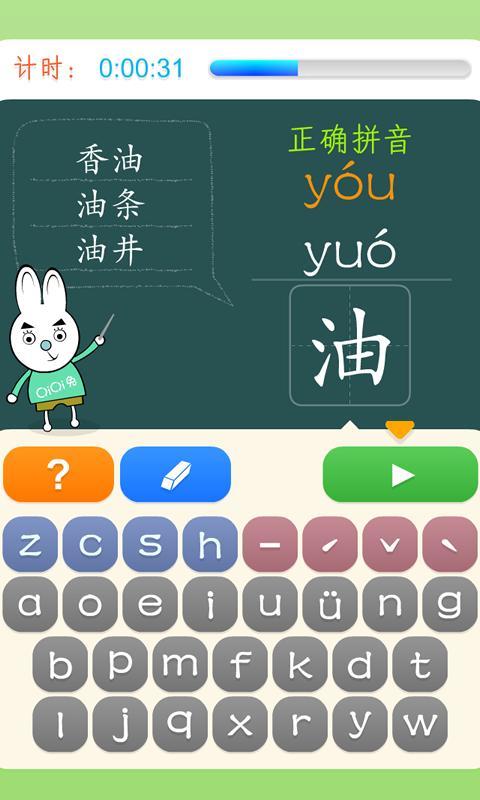The height and width of the screenshot is (800, 480).
Task: Select the fourth tone falling mark key
Action: tap(450, 544)
